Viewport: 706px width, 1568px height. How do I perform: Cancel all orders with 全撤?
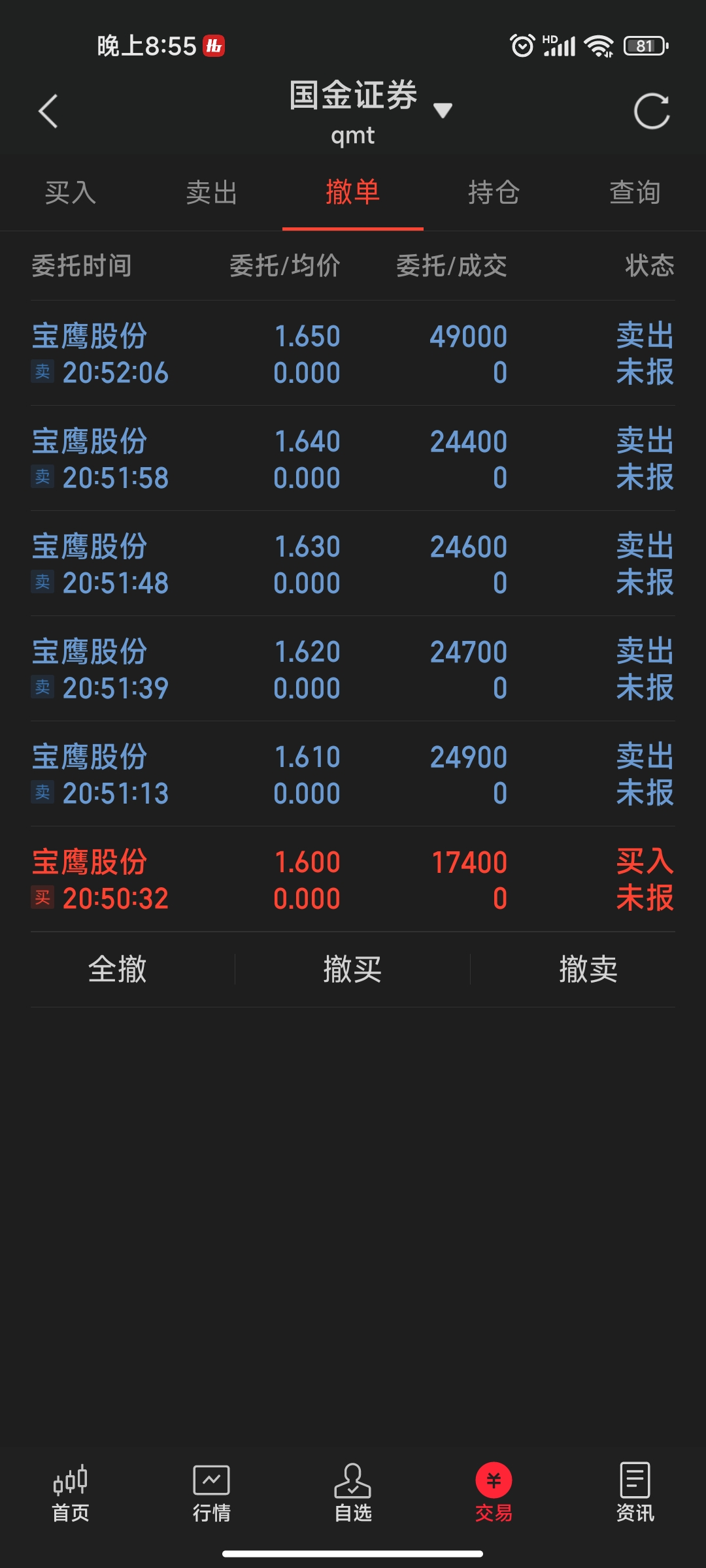(118, 969)
